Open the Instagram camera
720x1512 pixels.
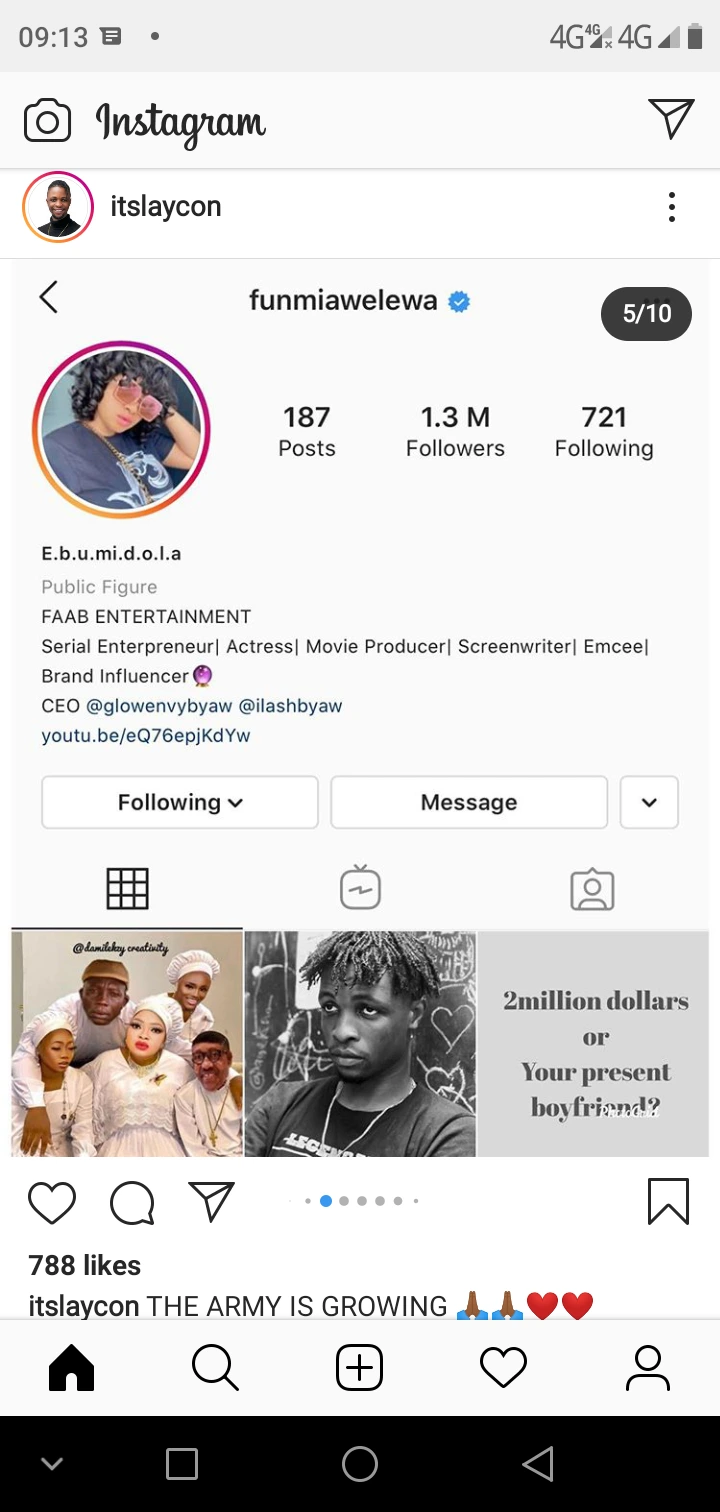[47, 121]
